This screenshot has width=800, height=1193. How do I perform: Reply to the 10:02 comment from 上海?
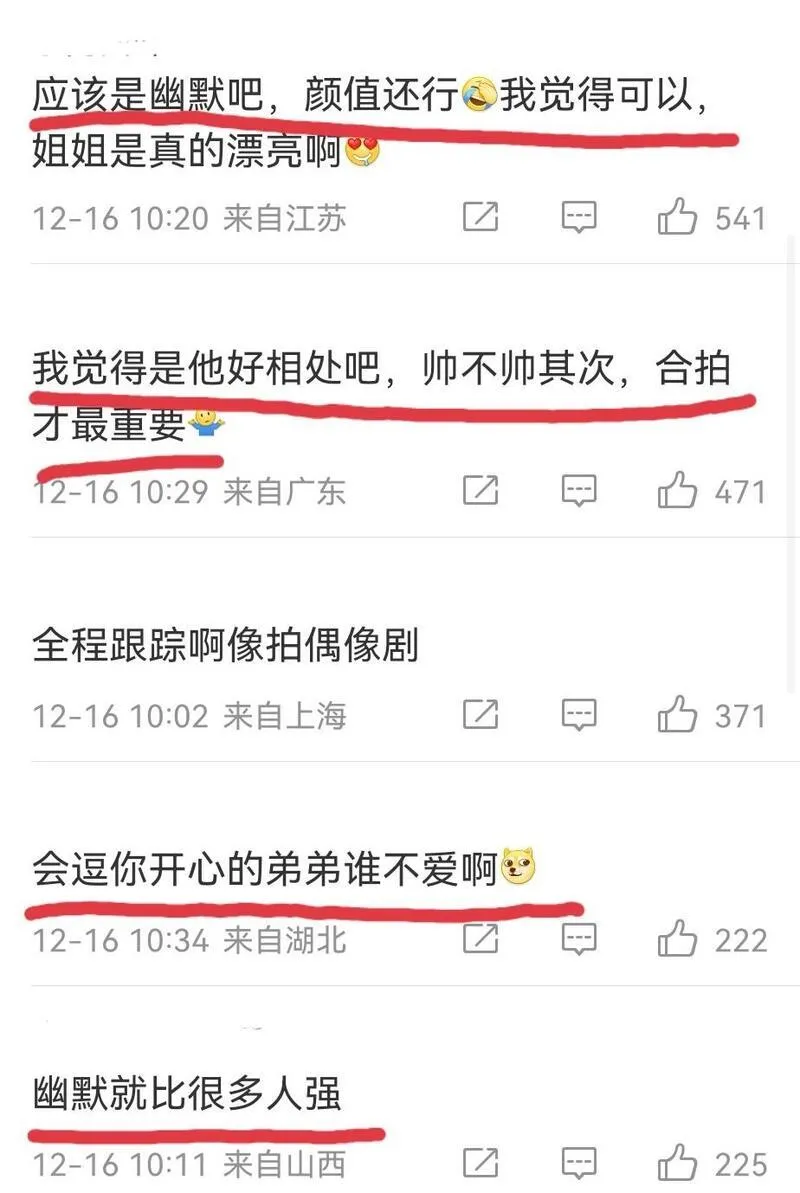click(x=579, y=714)
